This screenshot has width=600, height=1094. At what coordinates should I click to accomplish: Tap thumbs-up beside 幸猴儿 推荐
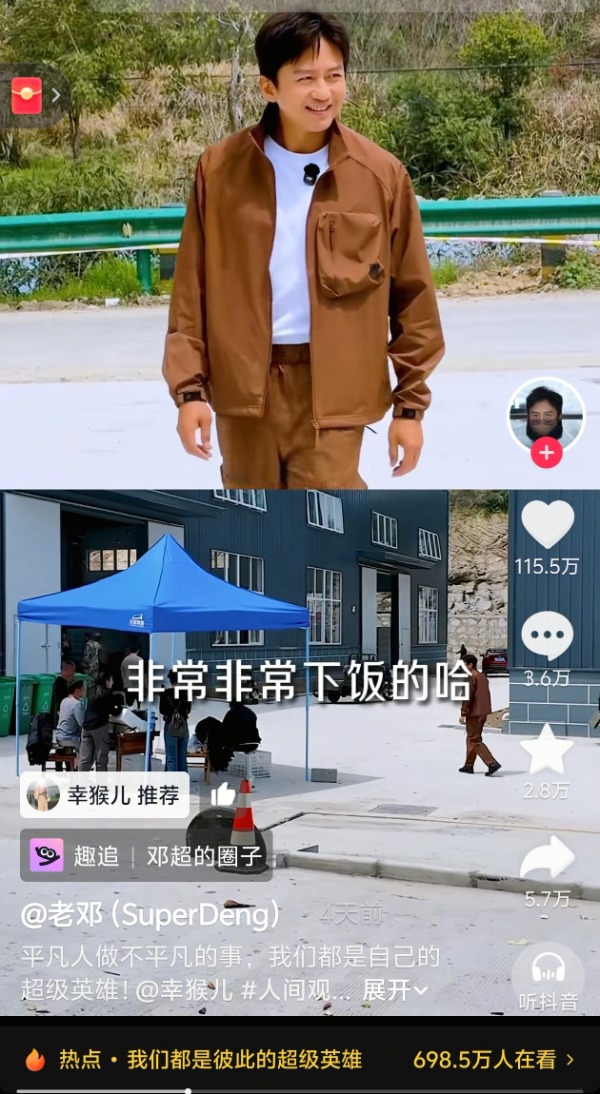[223, 795]
